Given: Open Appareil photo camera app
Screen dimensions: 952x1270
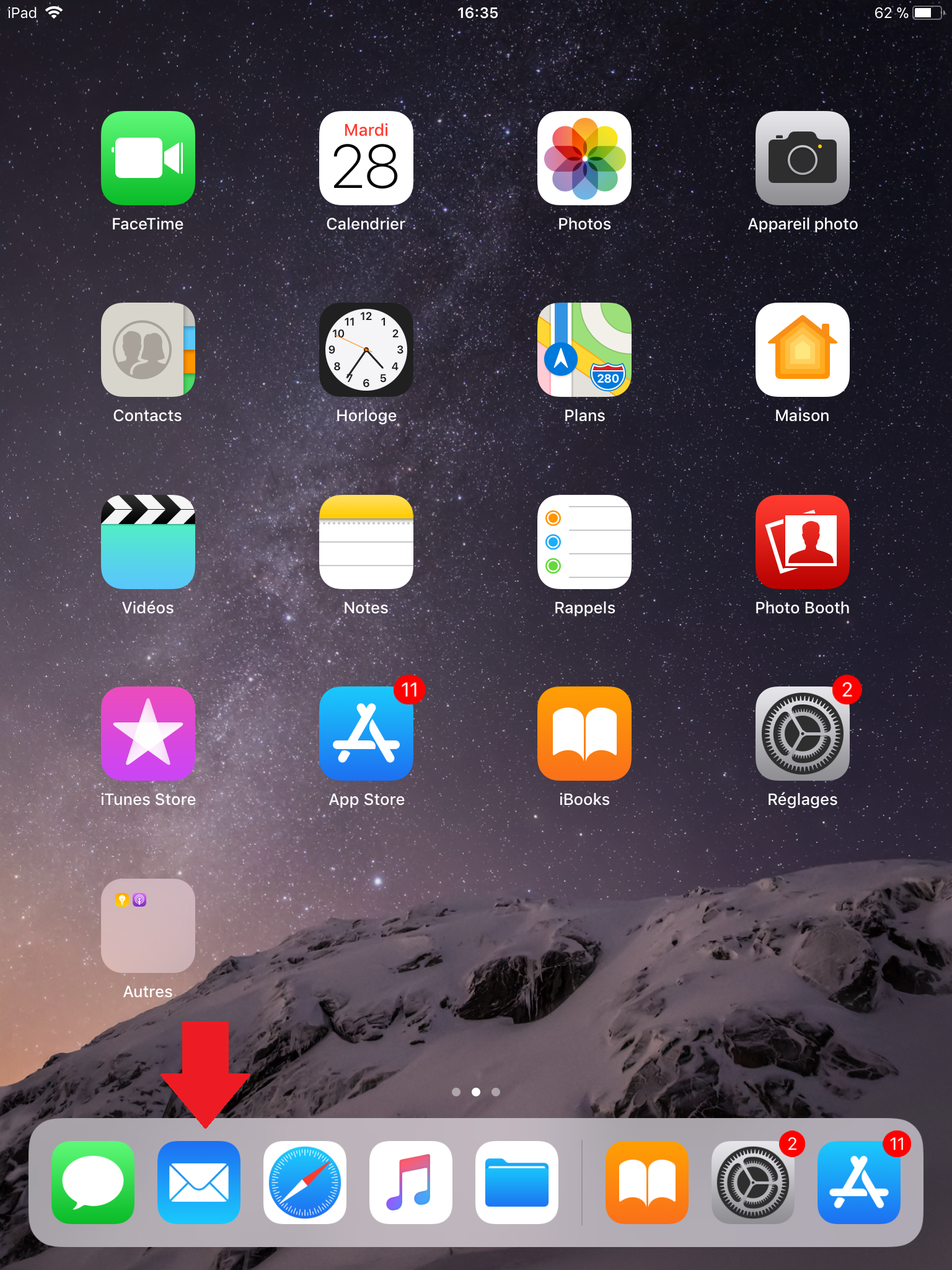Looking at the screenshot, I should pos(802,158).
